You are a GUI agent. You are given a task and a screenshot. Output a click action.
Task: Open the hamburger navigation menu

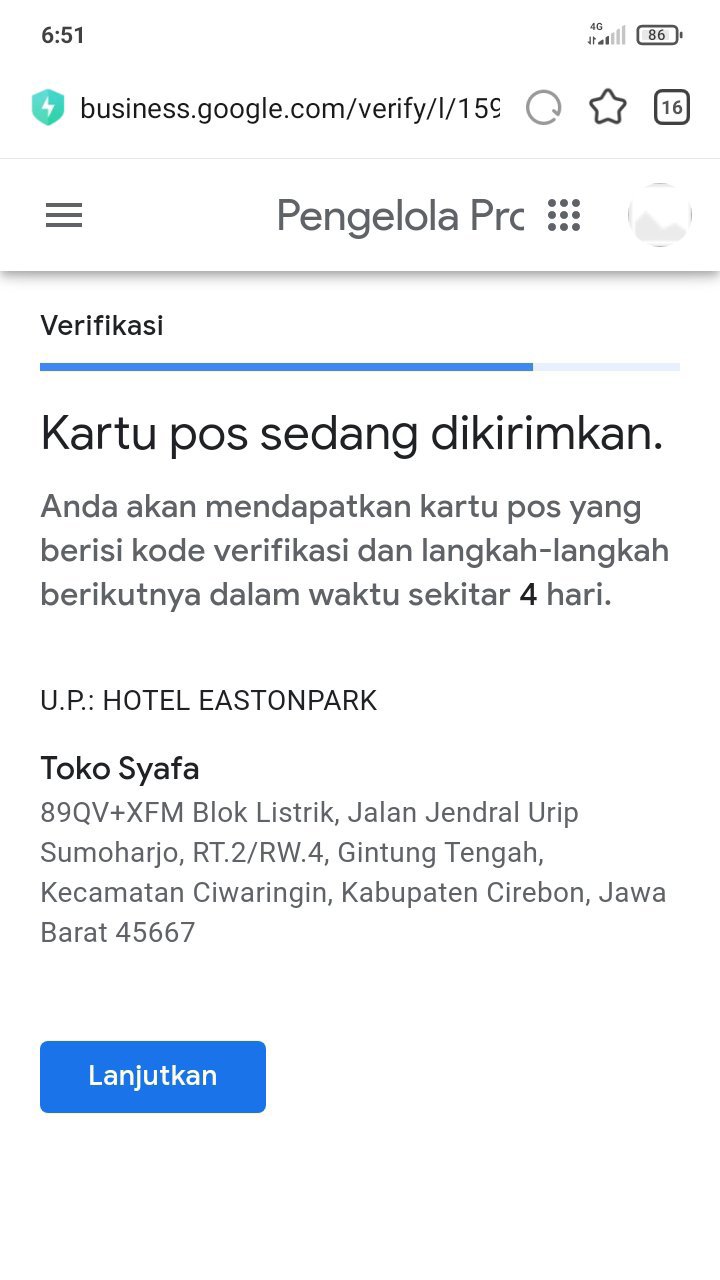click(x=64, y=215)
